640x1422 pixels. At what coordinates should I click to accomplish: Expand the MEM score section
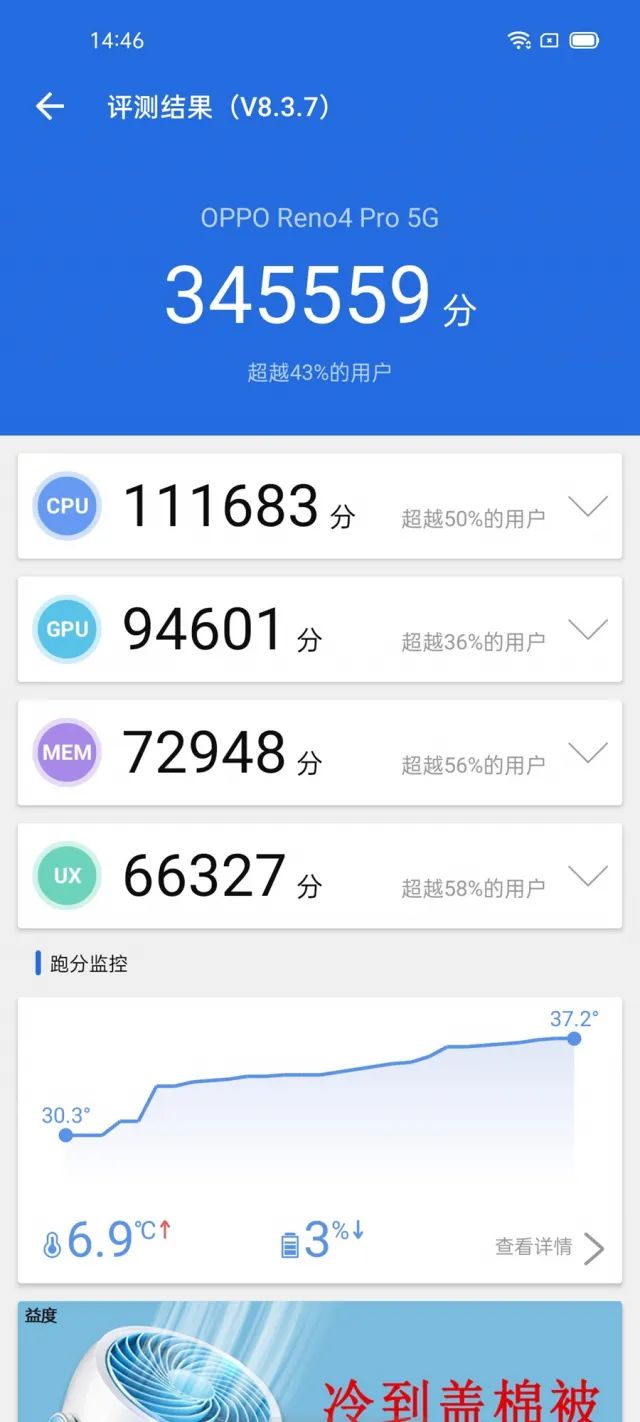pos(587,752)
